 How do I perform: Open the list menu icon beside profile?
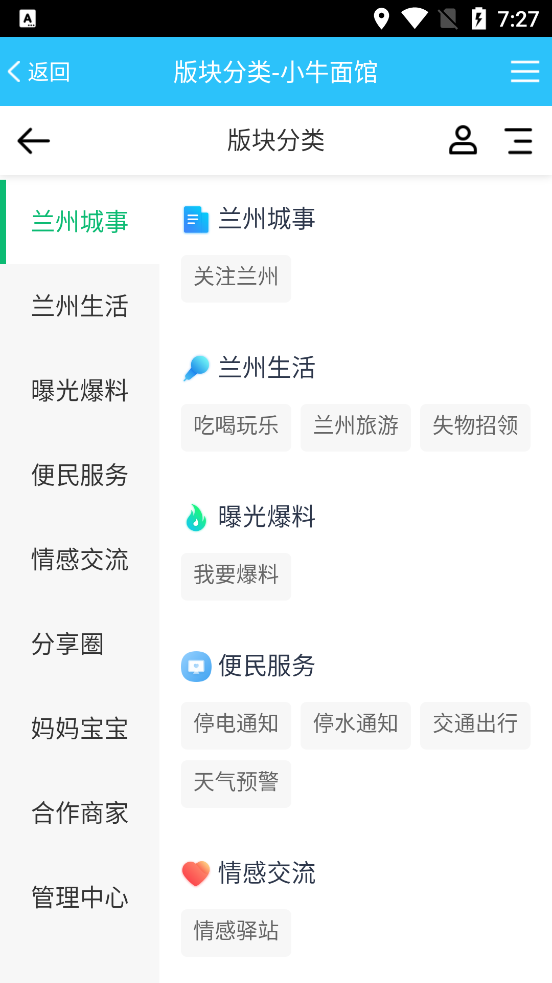tap(519, 140)
